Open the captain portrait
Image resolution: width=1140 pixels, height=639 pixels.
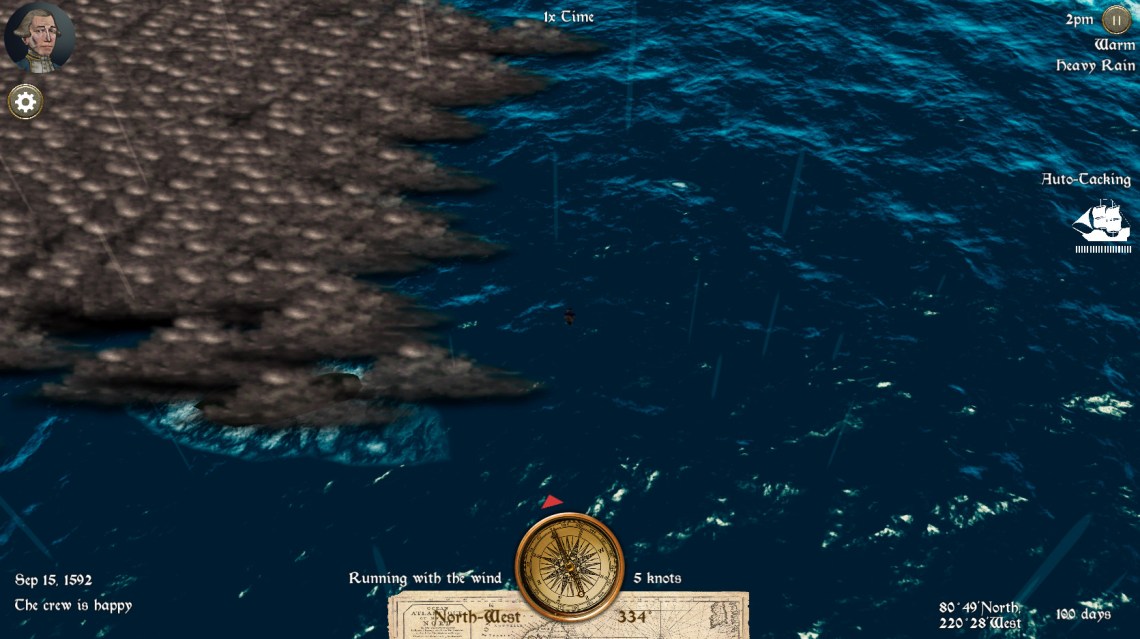pos(39,38)
